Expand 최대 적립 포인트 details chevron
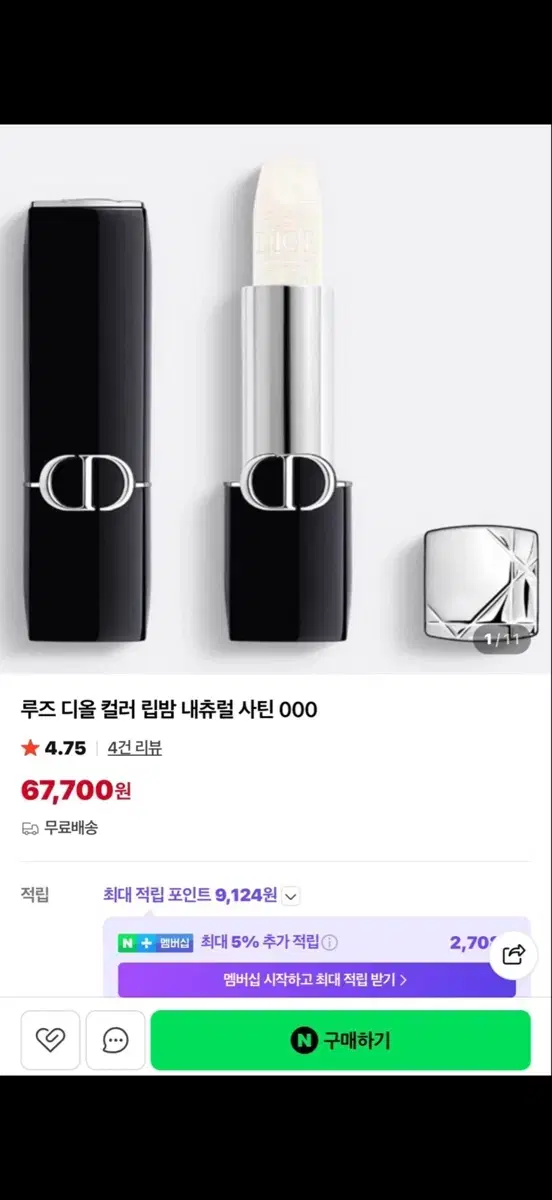This screenshot has height=1200, width=552. 290,896
